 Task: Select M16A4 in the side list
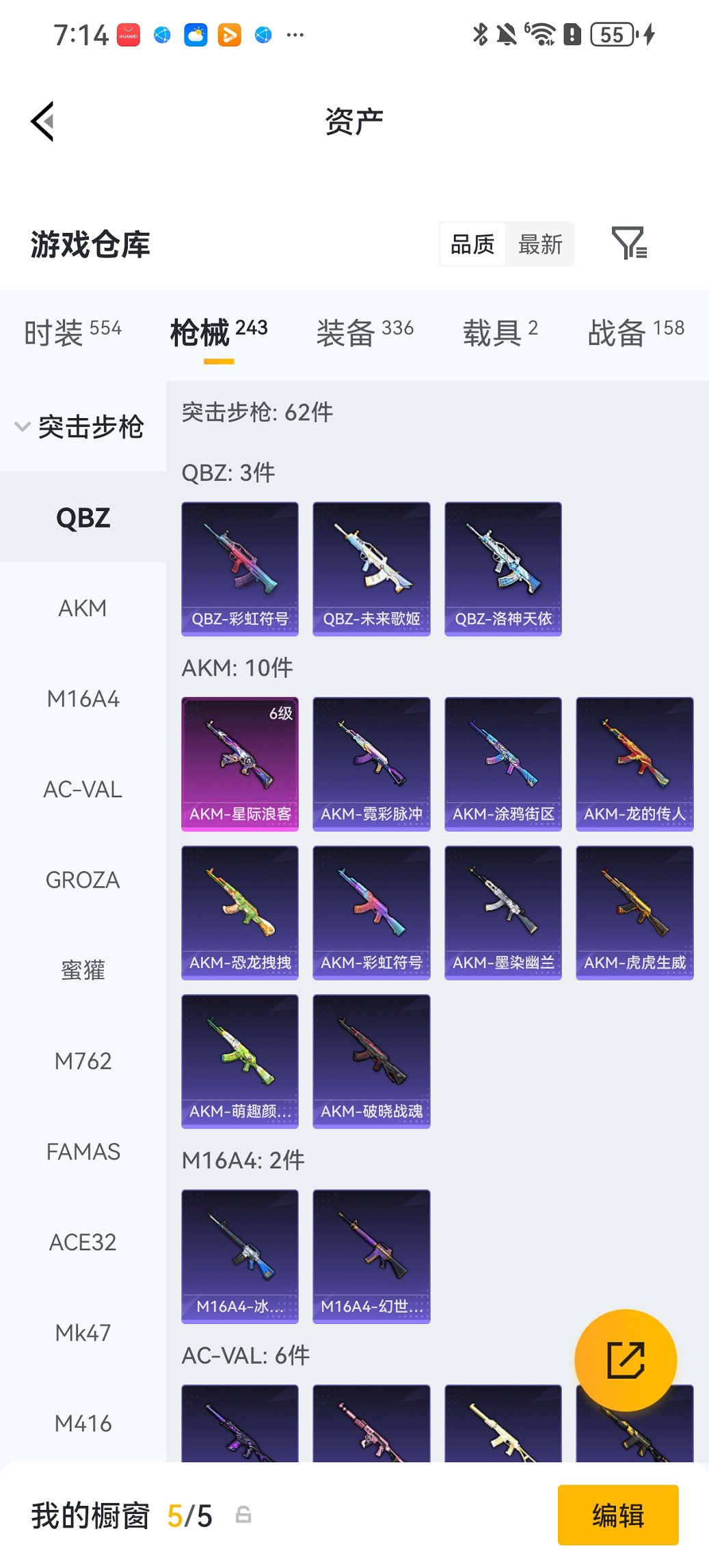[83, 699]
